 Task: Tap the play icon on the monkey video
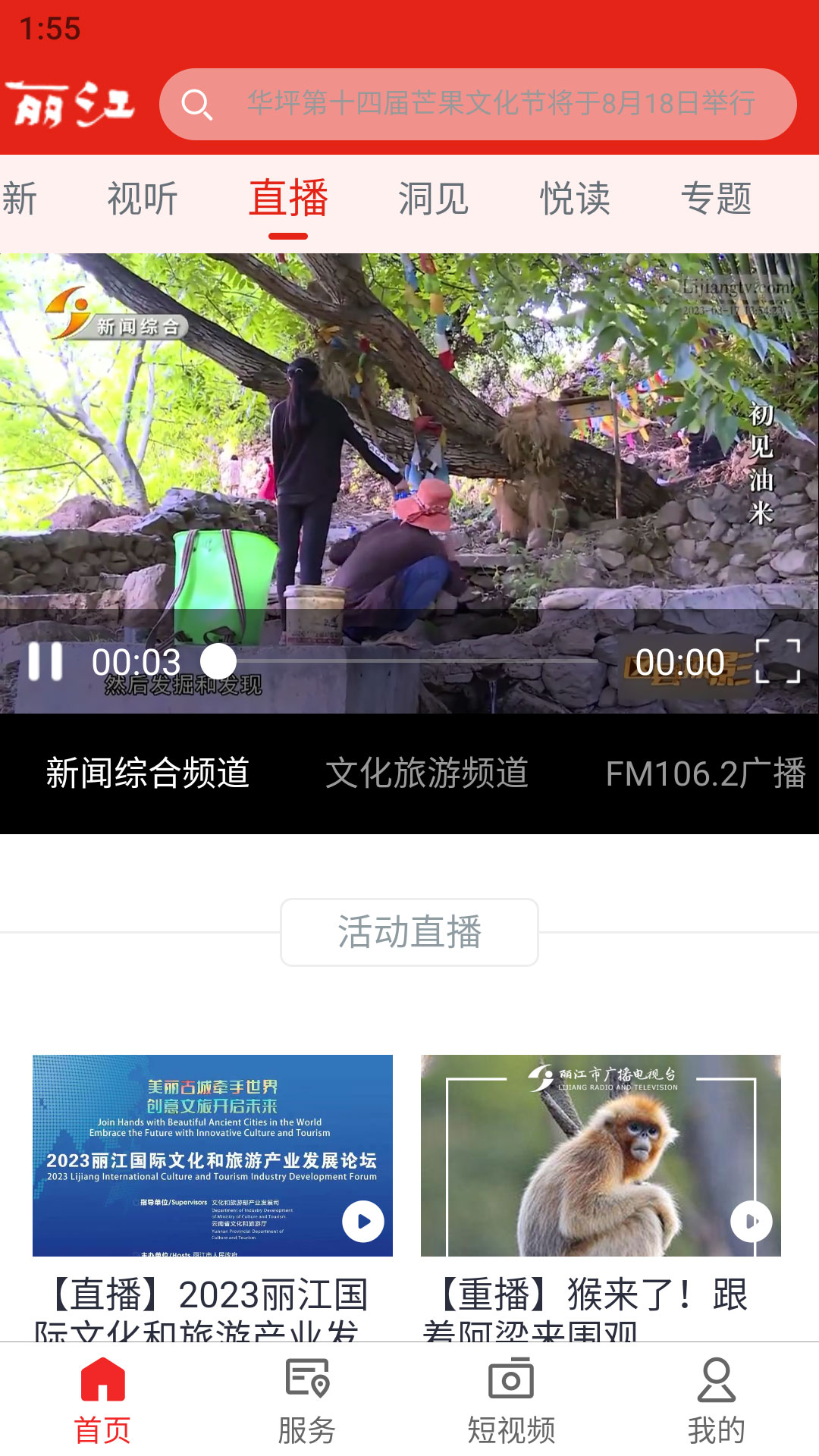click(749, 1221)
